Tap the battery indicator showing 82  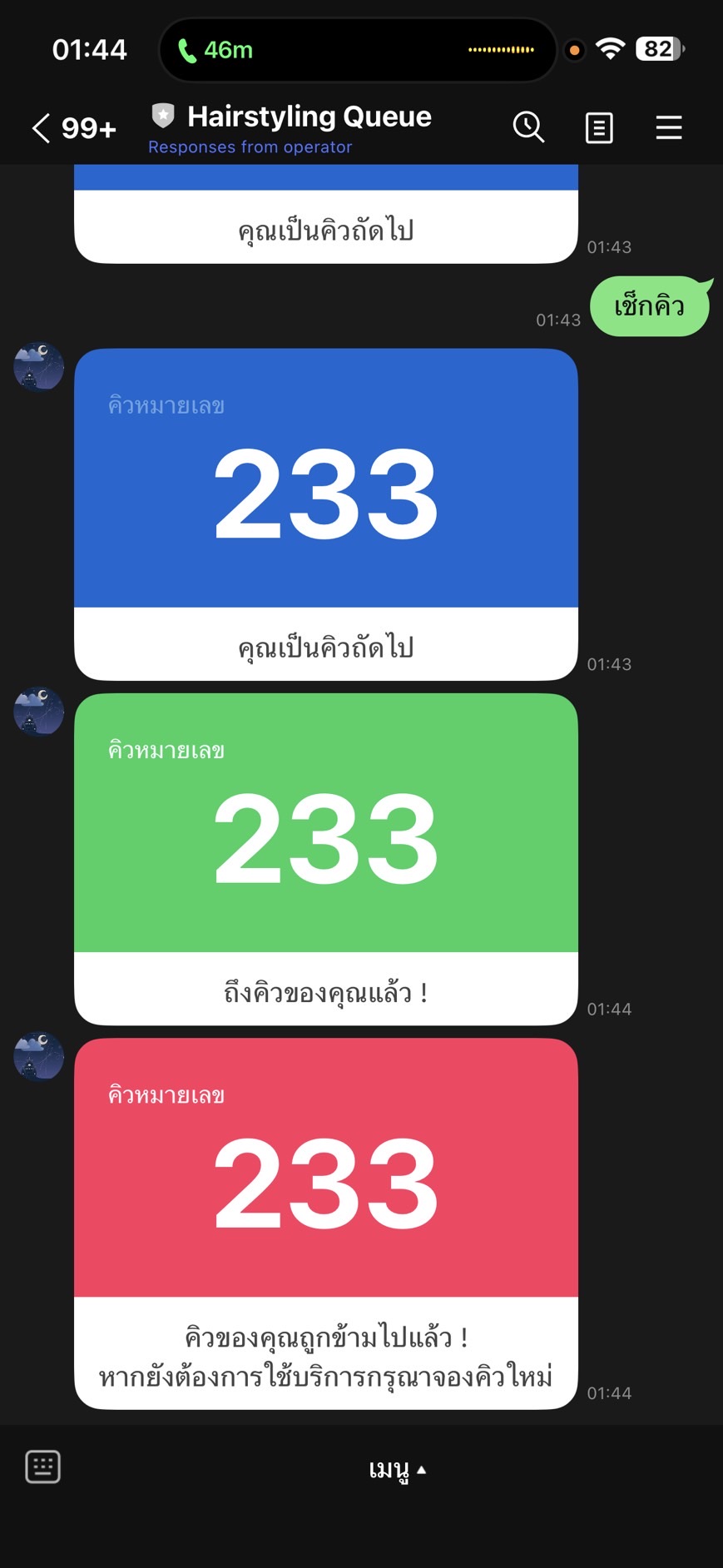656,48
